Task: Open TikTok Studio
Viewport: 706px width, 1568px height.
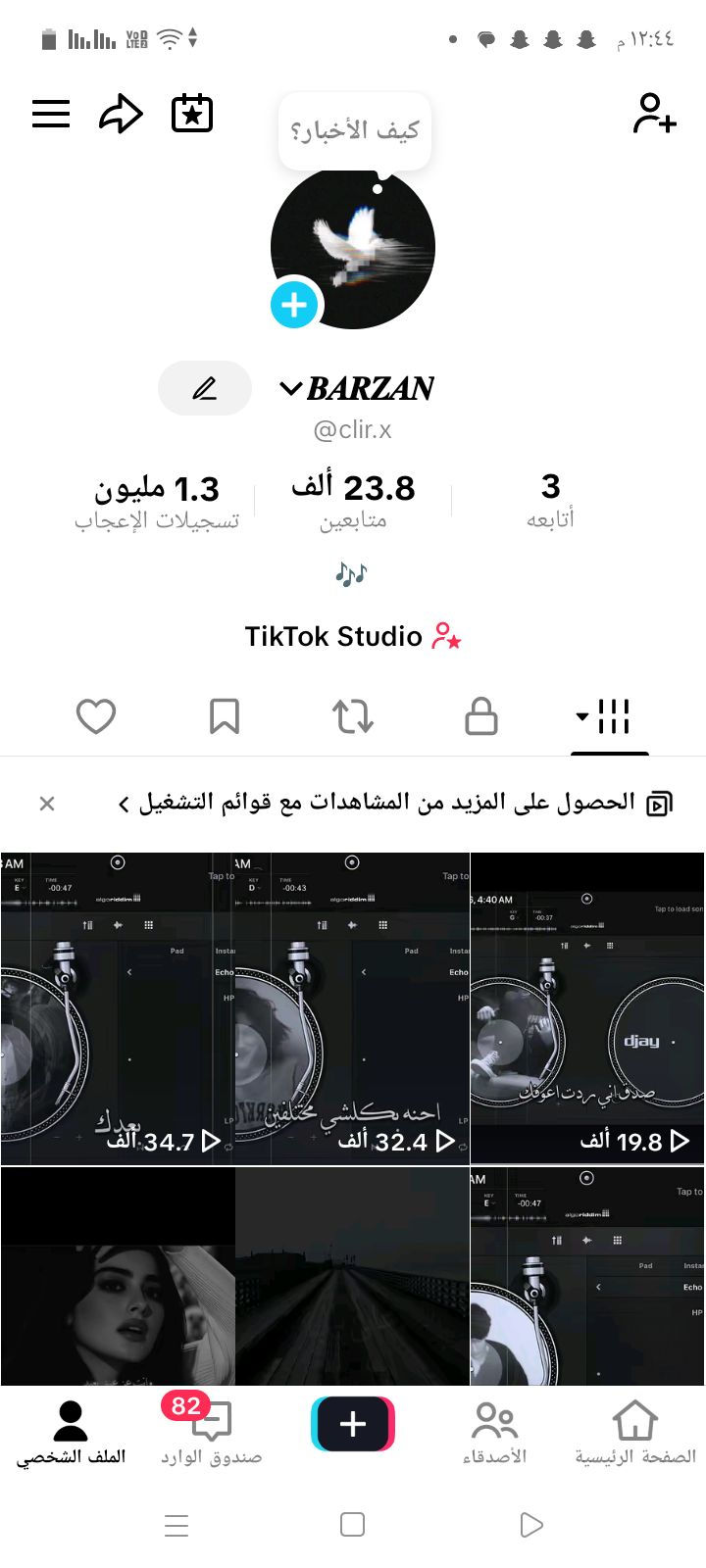Action: click(353, 637)
